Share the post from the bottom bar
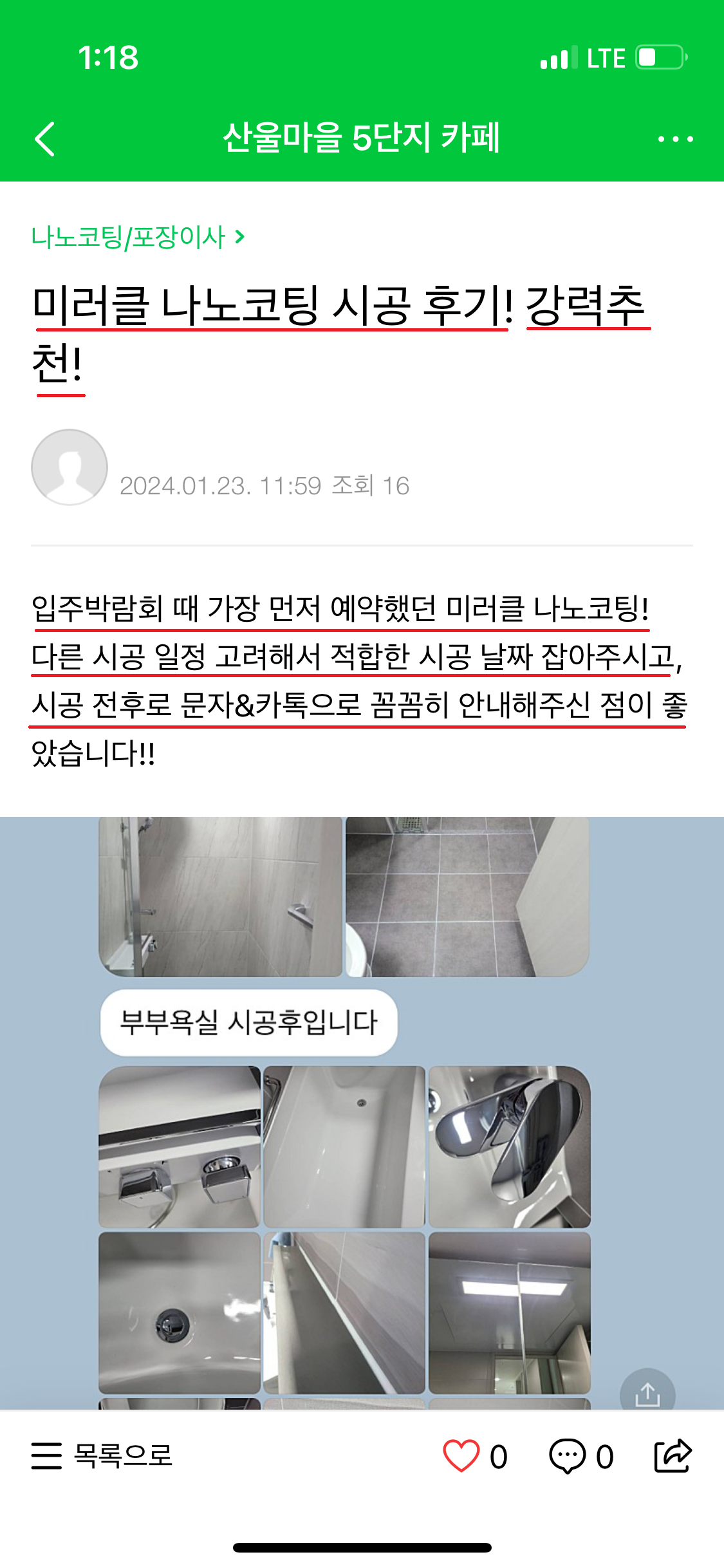This screenshot has height=1568, width=724. 673,1456
